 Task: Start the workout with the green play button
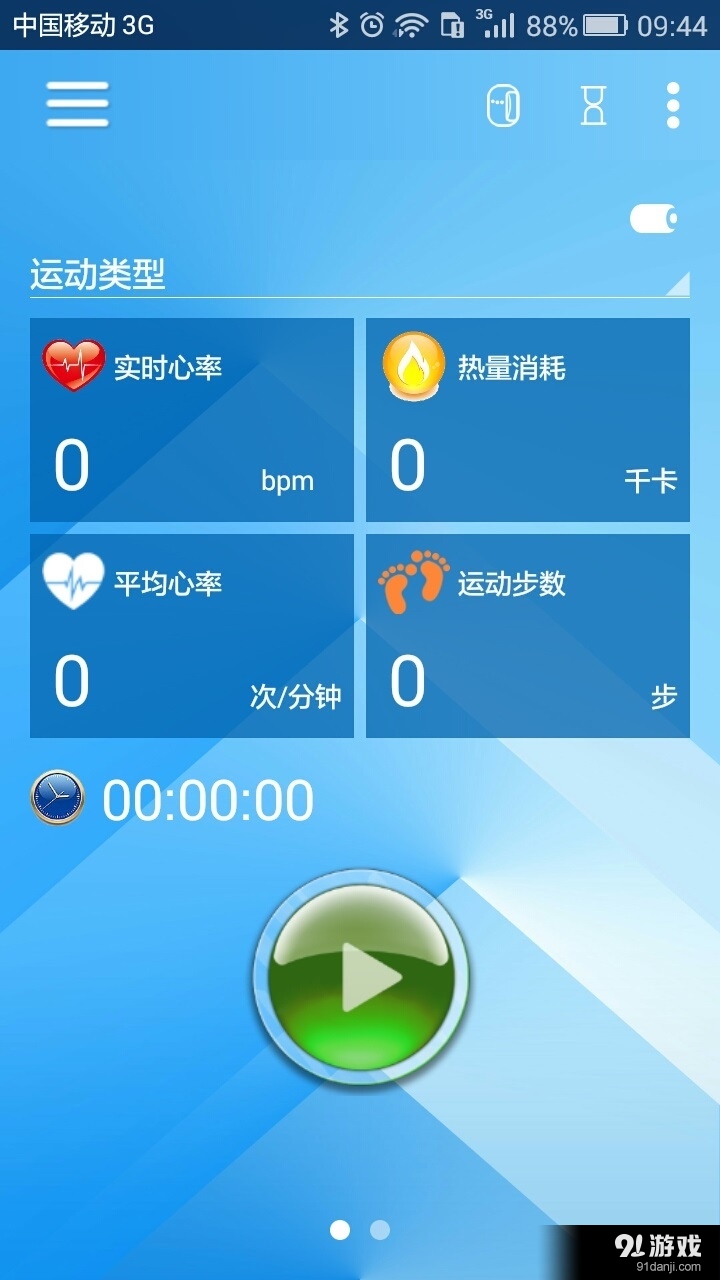coord(361,977)
